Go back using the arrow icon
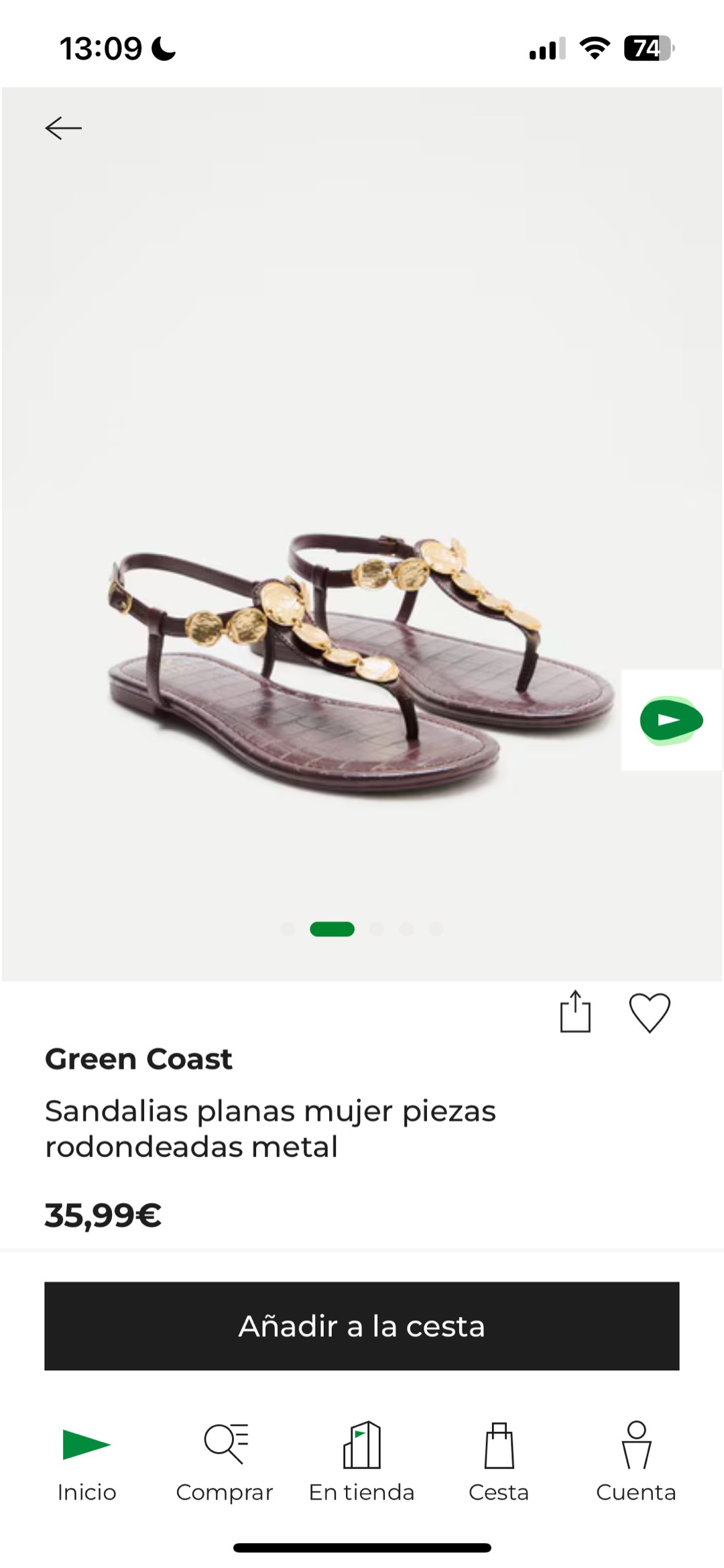 click(x=64, y=127)
